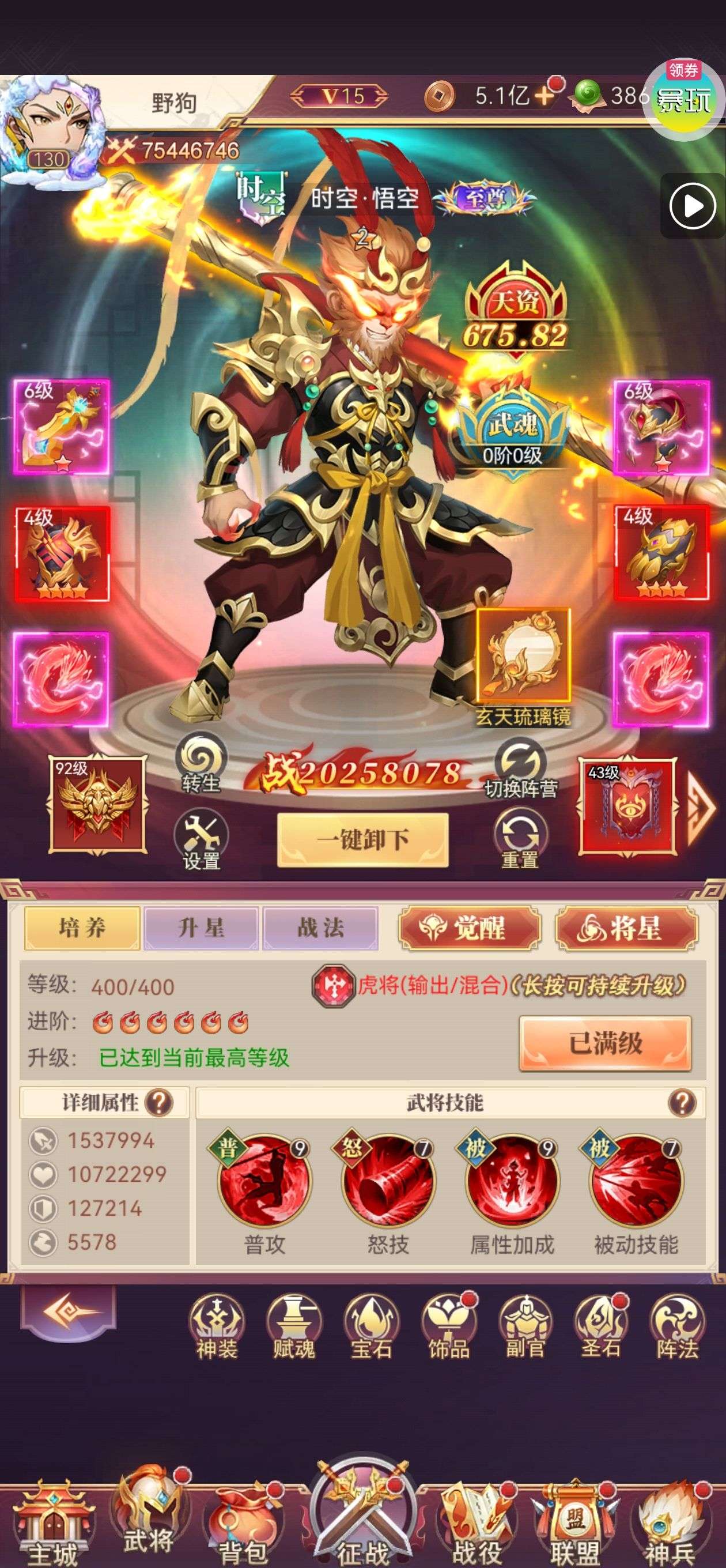726x1568 pixels.
Task: Open the 宝石 gem menu
Action: [x=371, y=1328]
